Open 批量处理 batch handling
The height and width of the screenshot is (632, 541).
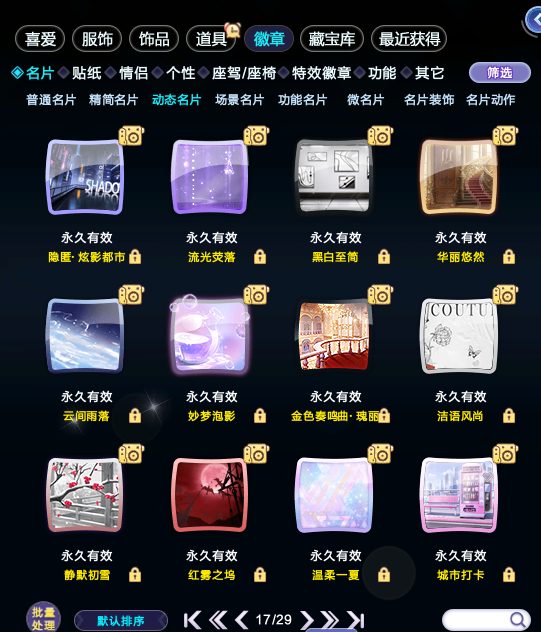coord(44,618)
